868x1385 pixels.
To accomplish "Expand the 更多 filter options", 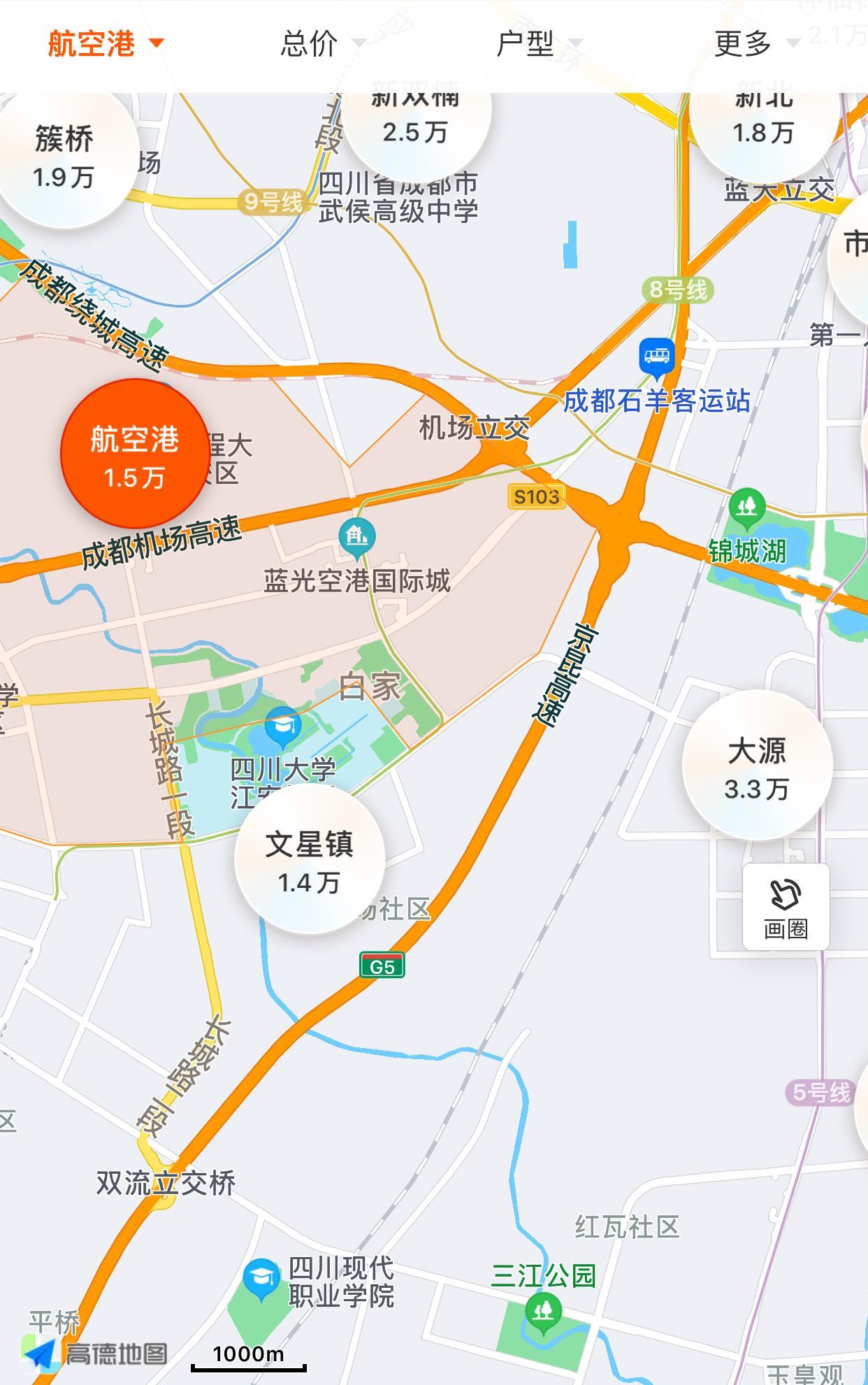I will pos(755,43).
